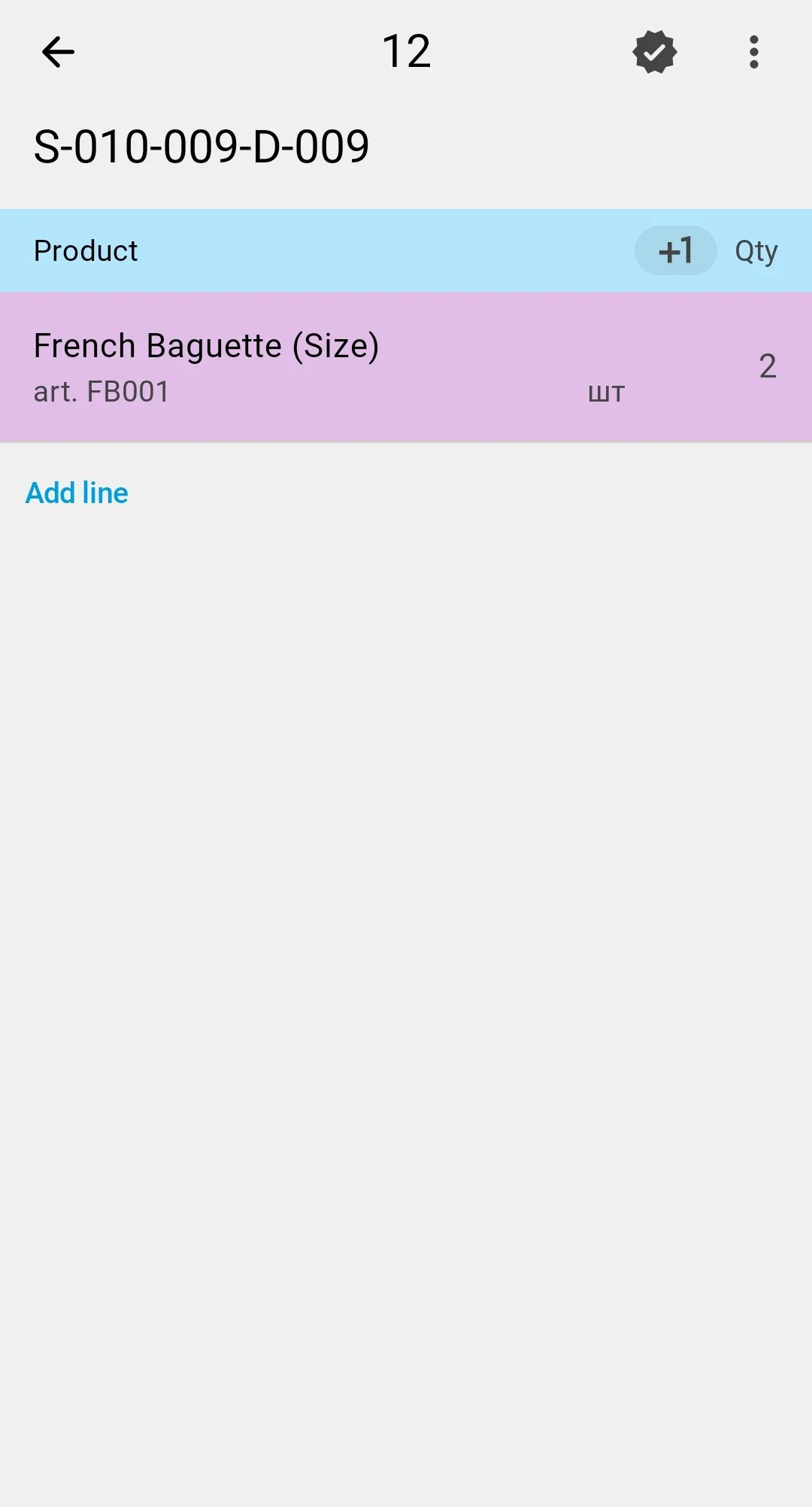The width and height of the screenshot is (812, 1507).
Task: Tap the verified checkmark badge icon
Action: (x=655, y=52)
